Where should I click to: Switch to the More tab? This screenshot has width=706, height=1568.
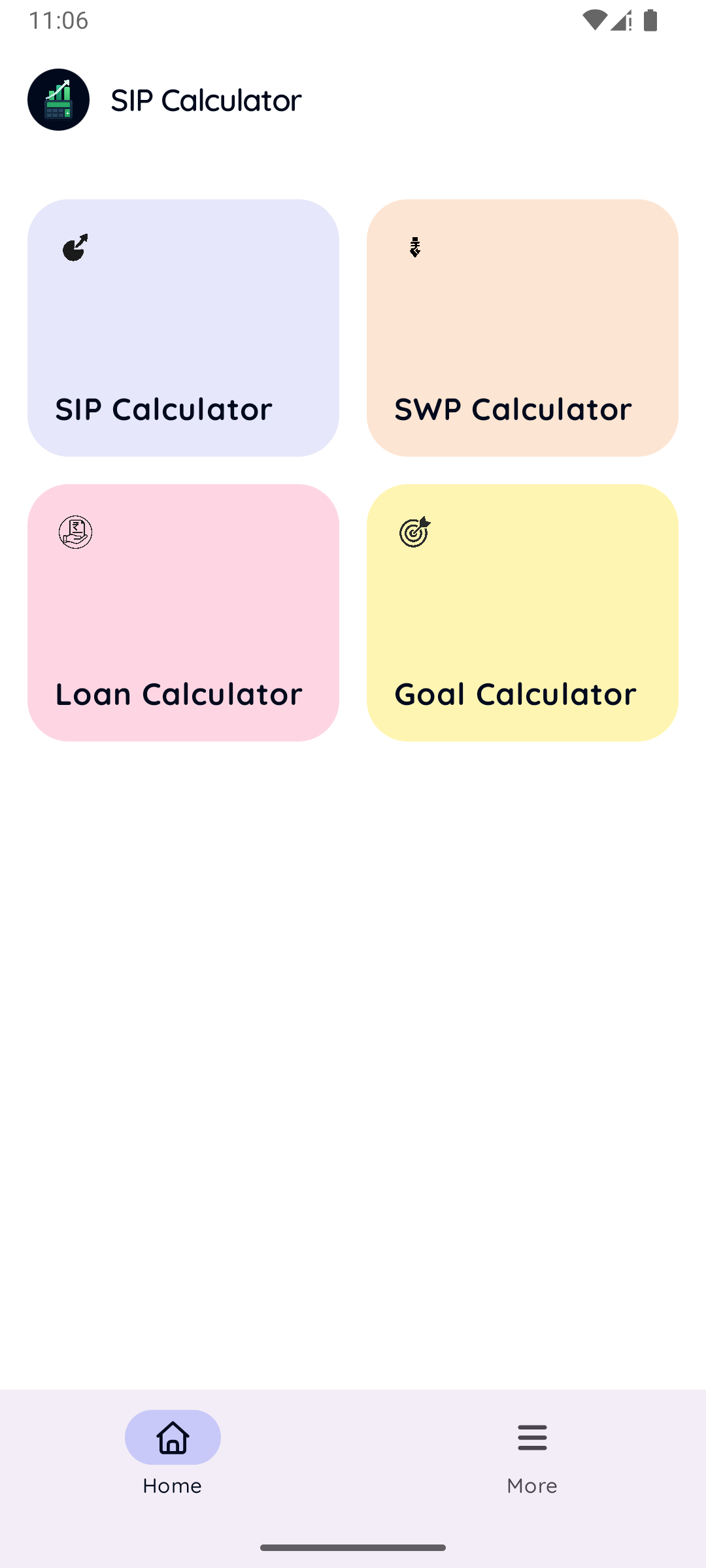[531, 1454]
